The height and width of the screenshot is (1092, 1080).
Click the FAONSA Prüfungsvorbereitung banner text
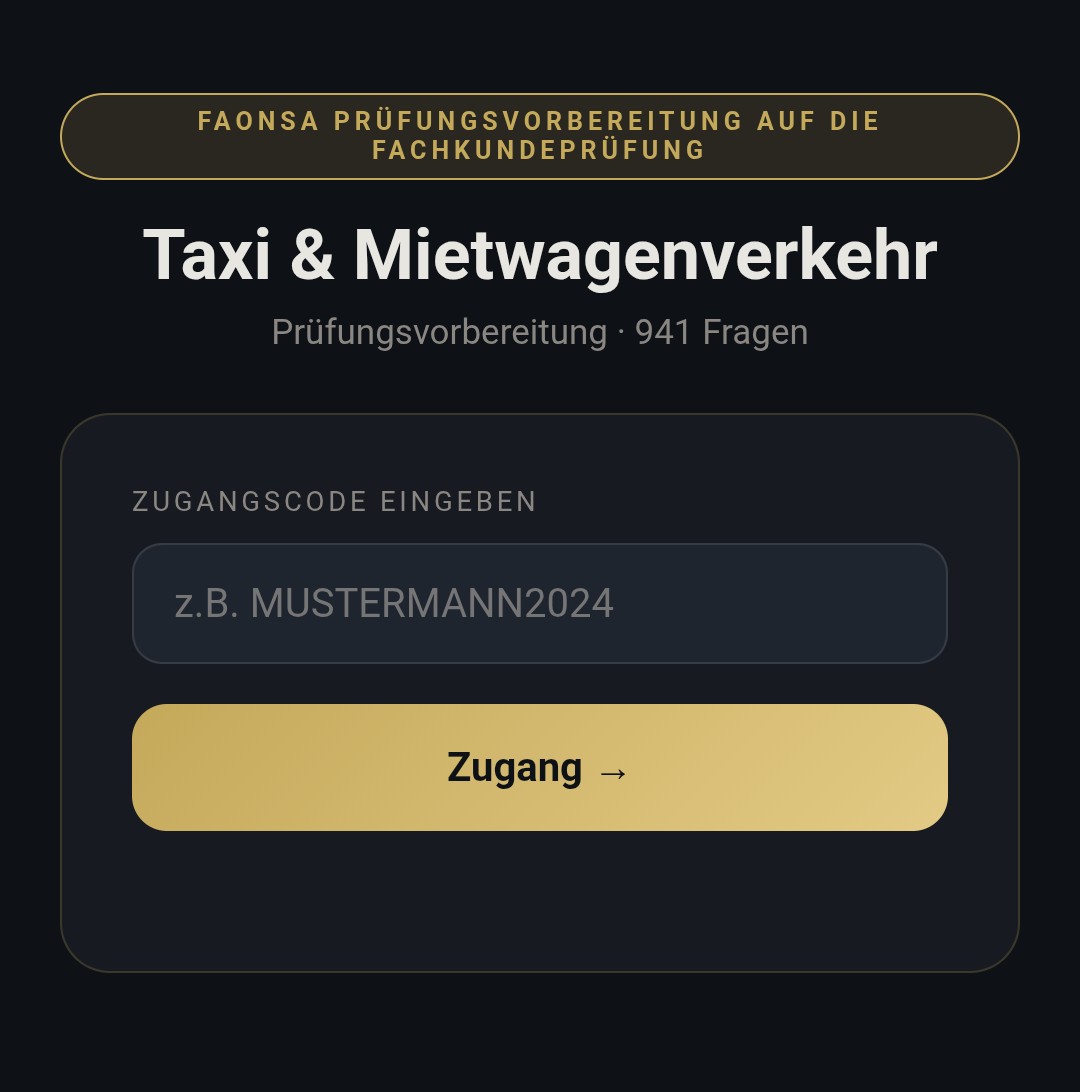pyautogui.click(x=540, y=122)
